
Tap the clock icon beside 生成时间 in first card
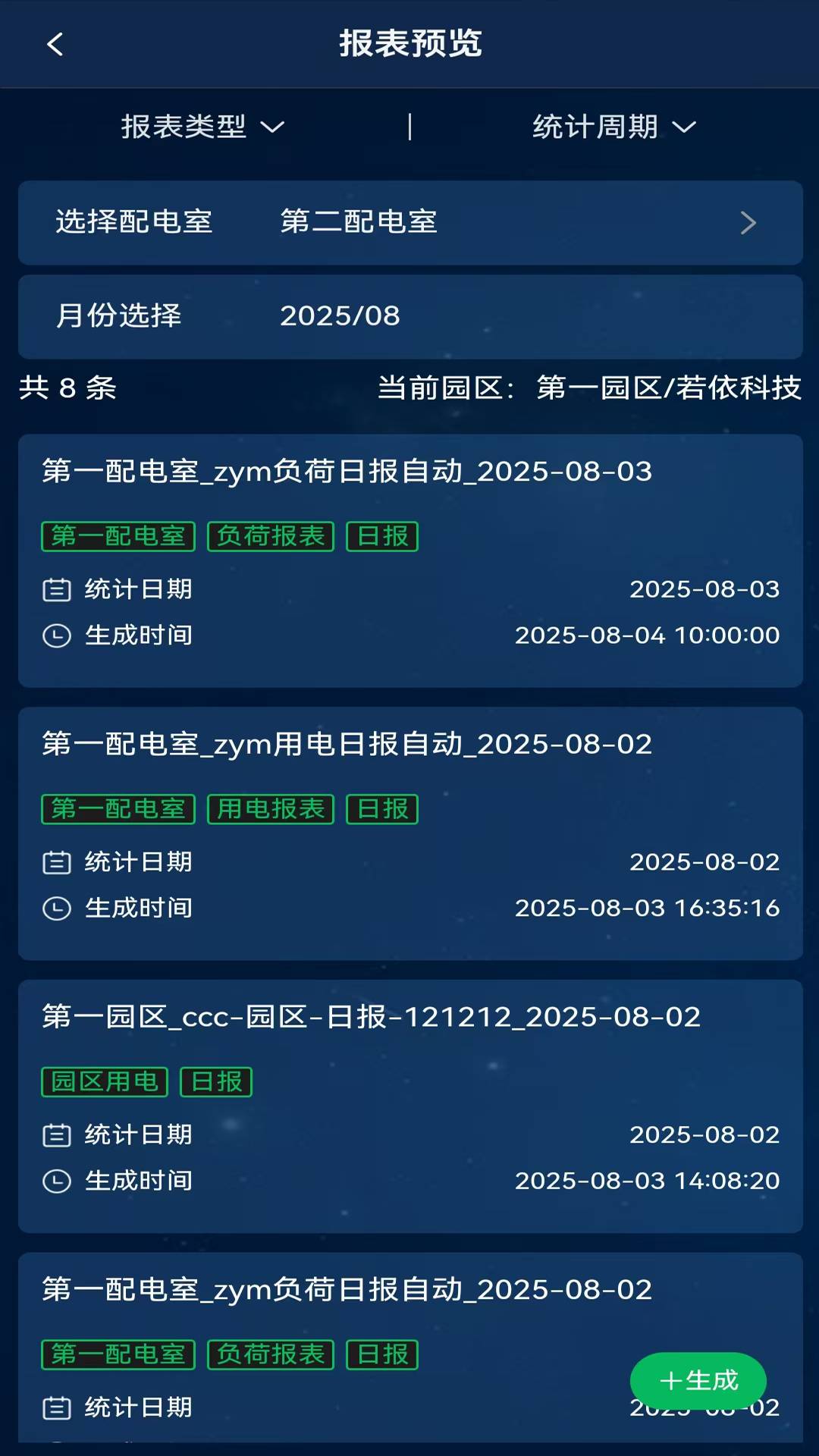click(56, 635)
